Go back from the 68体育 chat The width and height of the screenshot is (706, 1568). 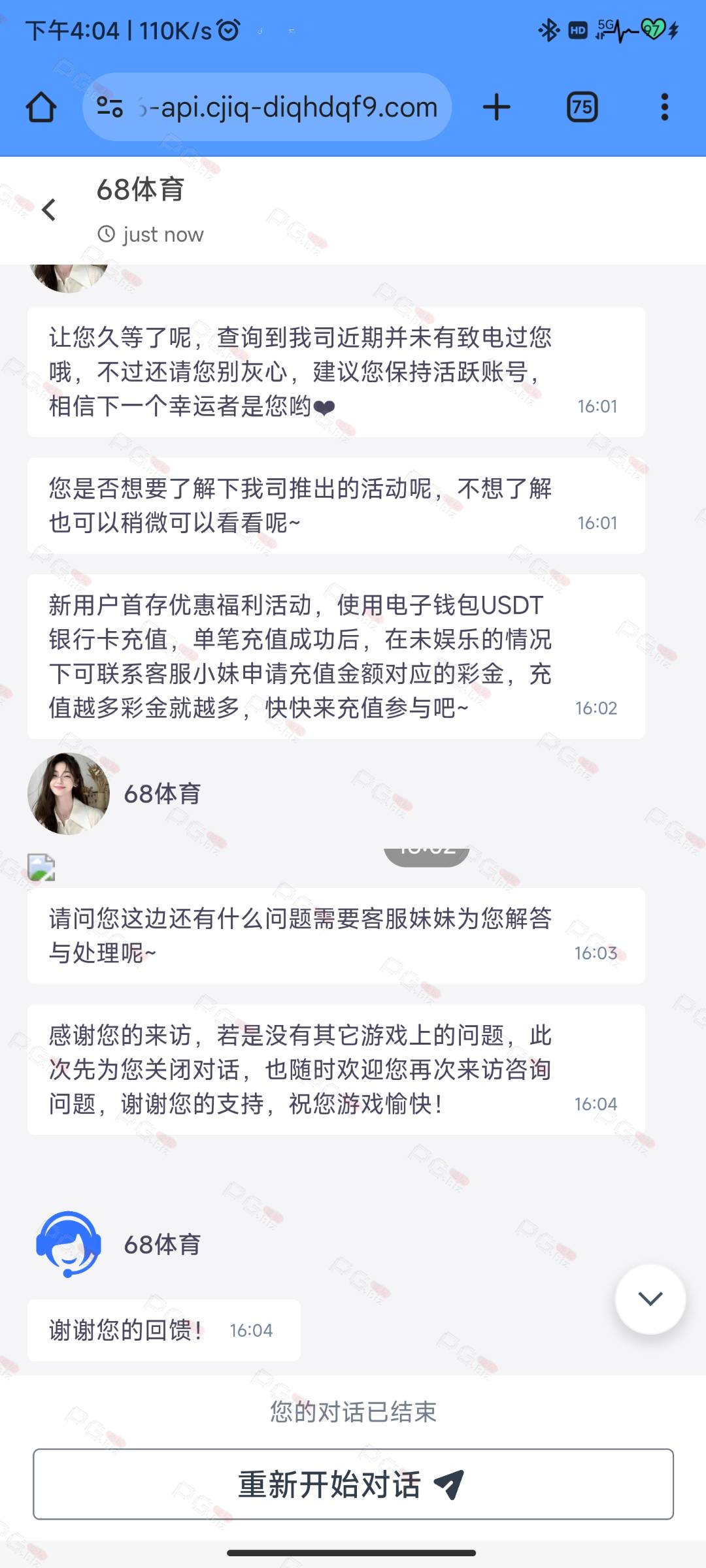tap(49, 210)
